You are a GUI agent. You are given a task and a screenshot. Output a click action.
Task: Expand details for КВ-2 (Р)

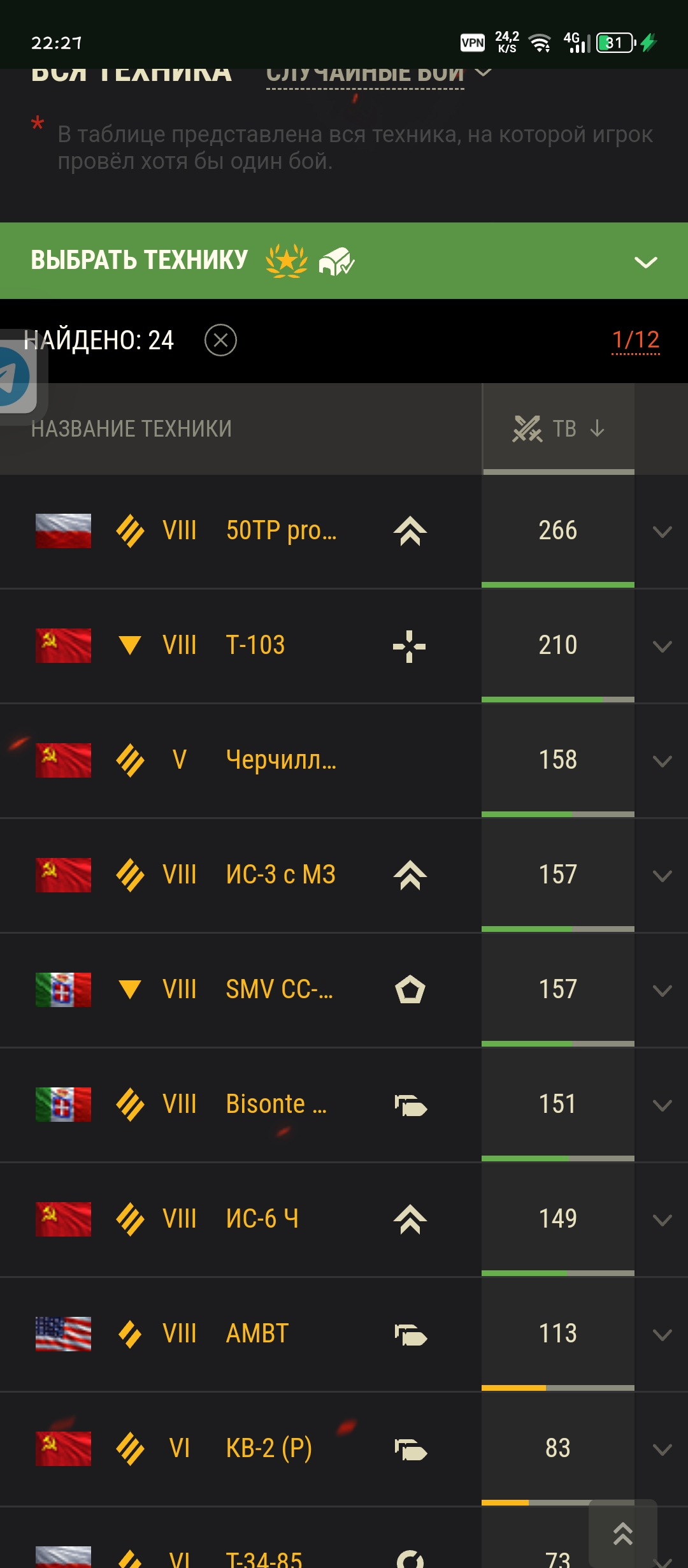[x=663, y=1449]
